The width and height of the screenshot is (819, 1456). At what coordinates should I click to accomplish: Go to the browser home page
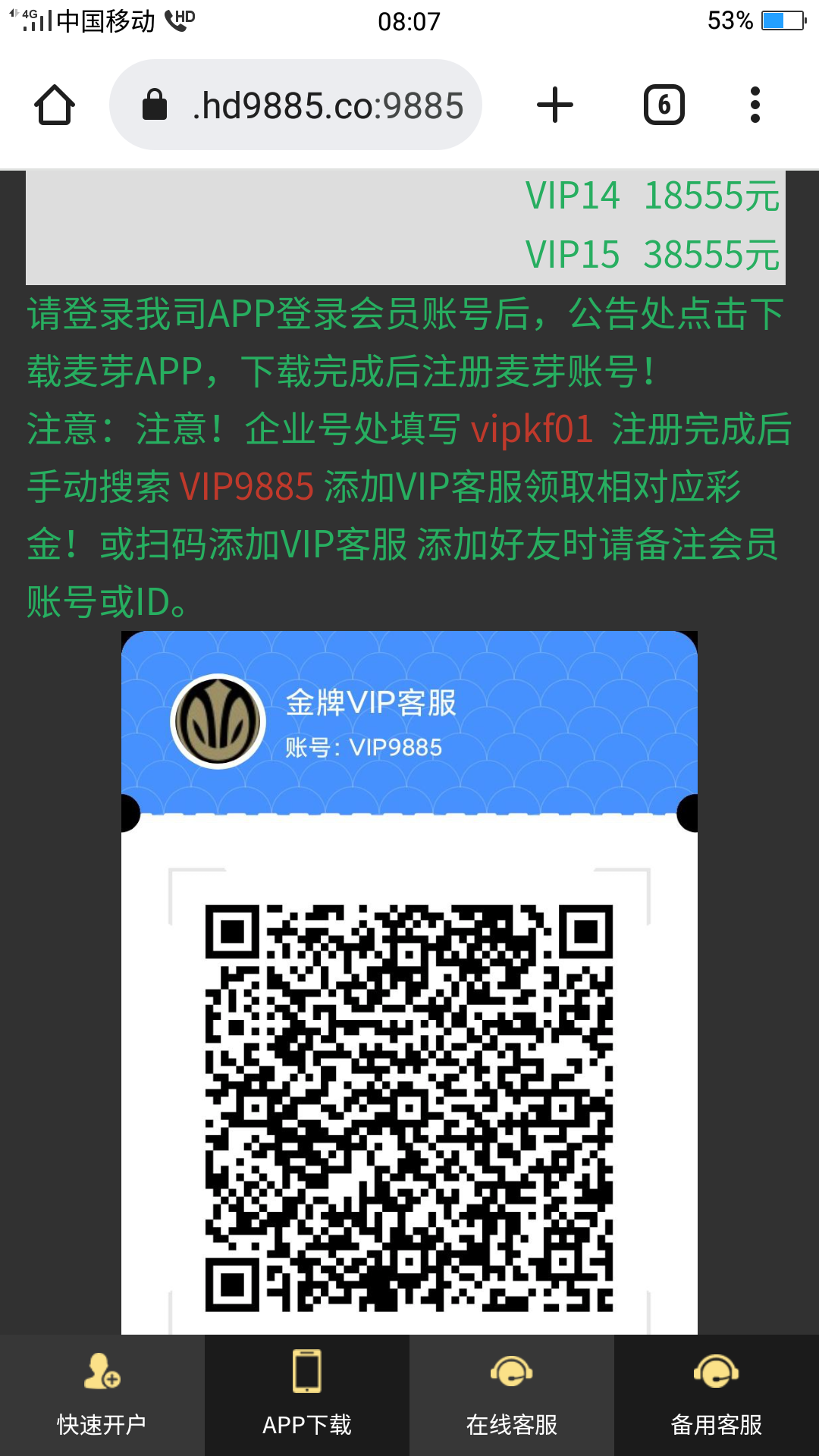tap(55, 105)
